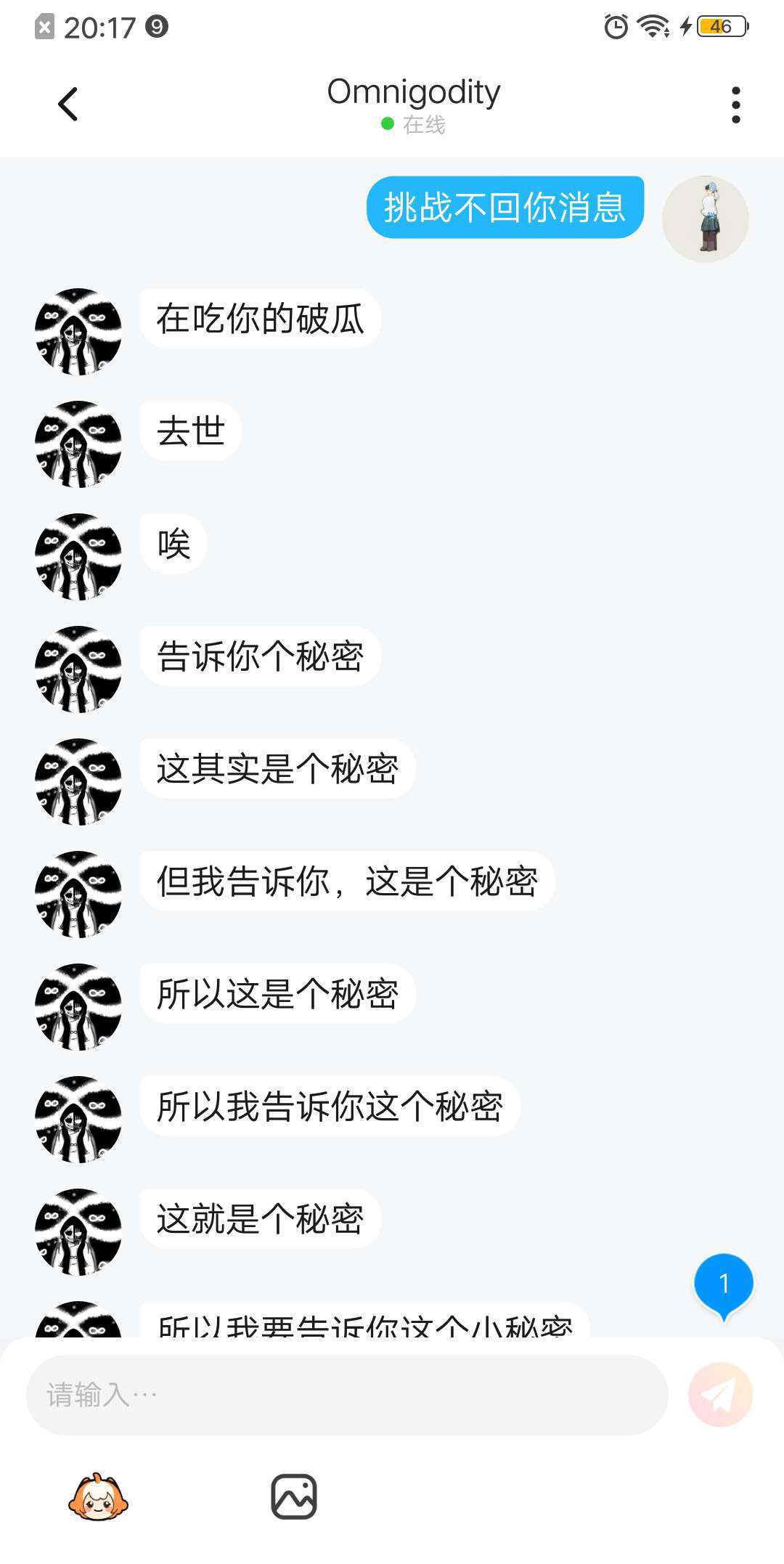This screenshot has width=784, height=1564.
Task: Jump to the one new unread message
Action: click(723, 1284)
